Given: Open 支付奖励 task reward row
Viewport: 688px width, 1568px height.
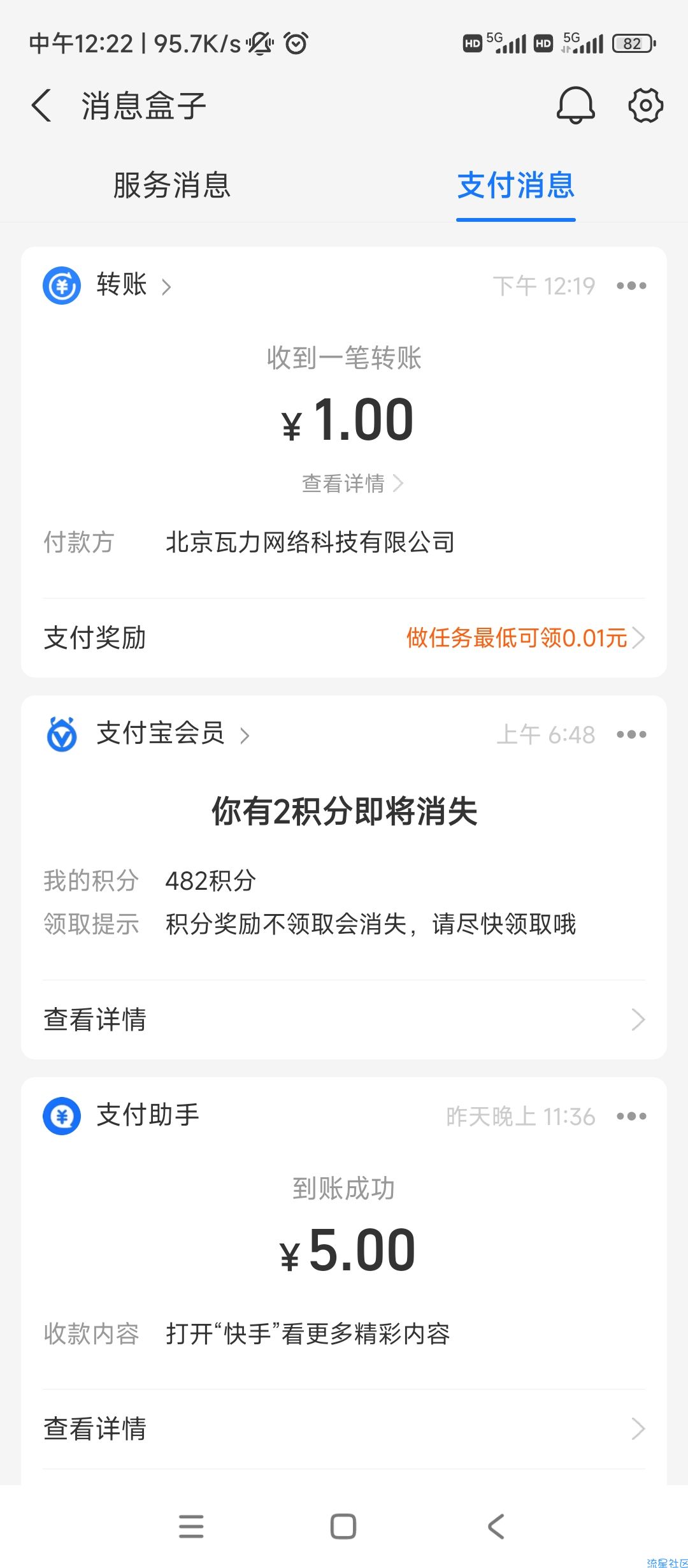Looking at the screenshot, I should click(x=344, y=637).
